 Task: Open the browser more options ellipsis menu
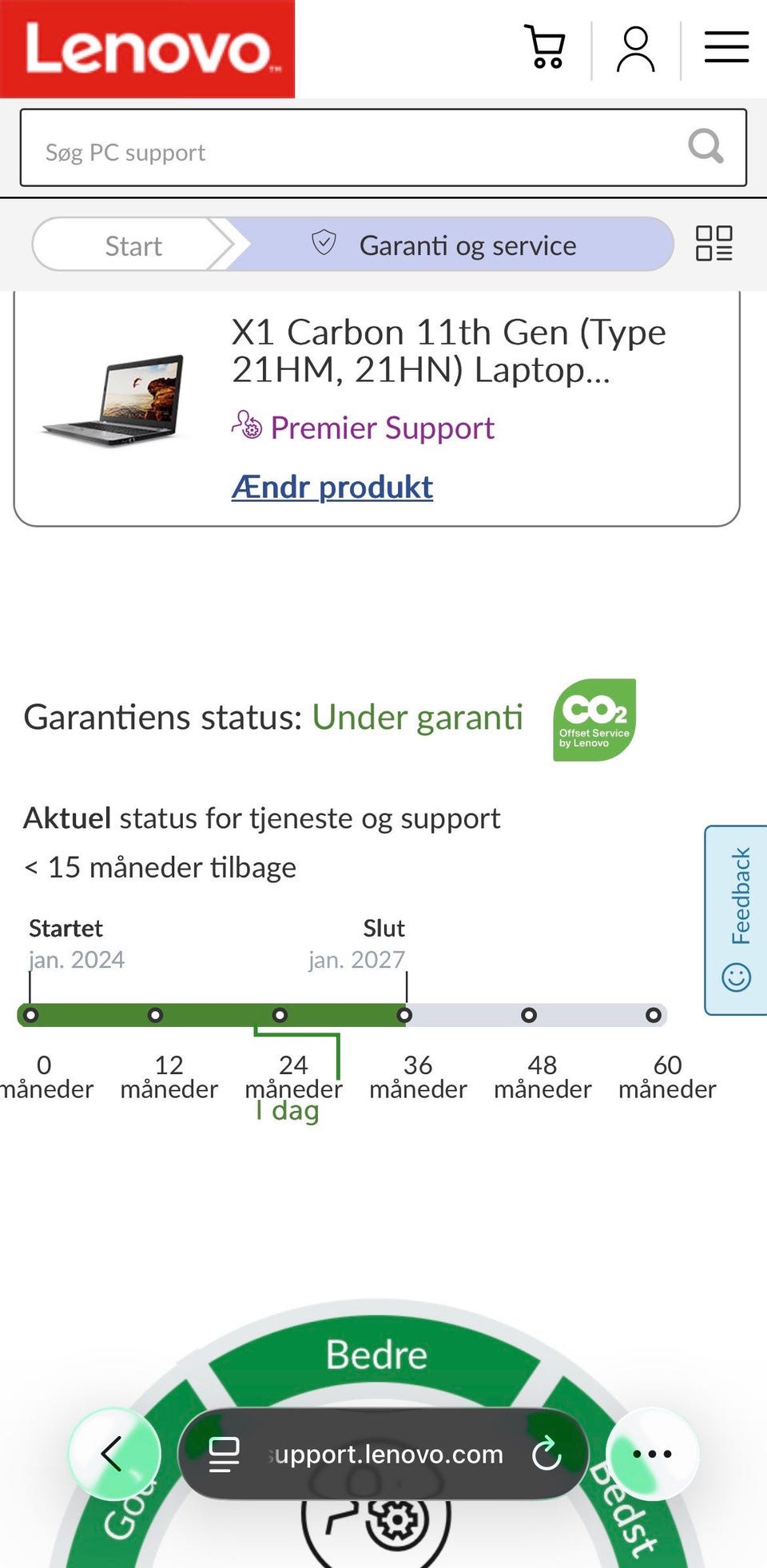652,1455
